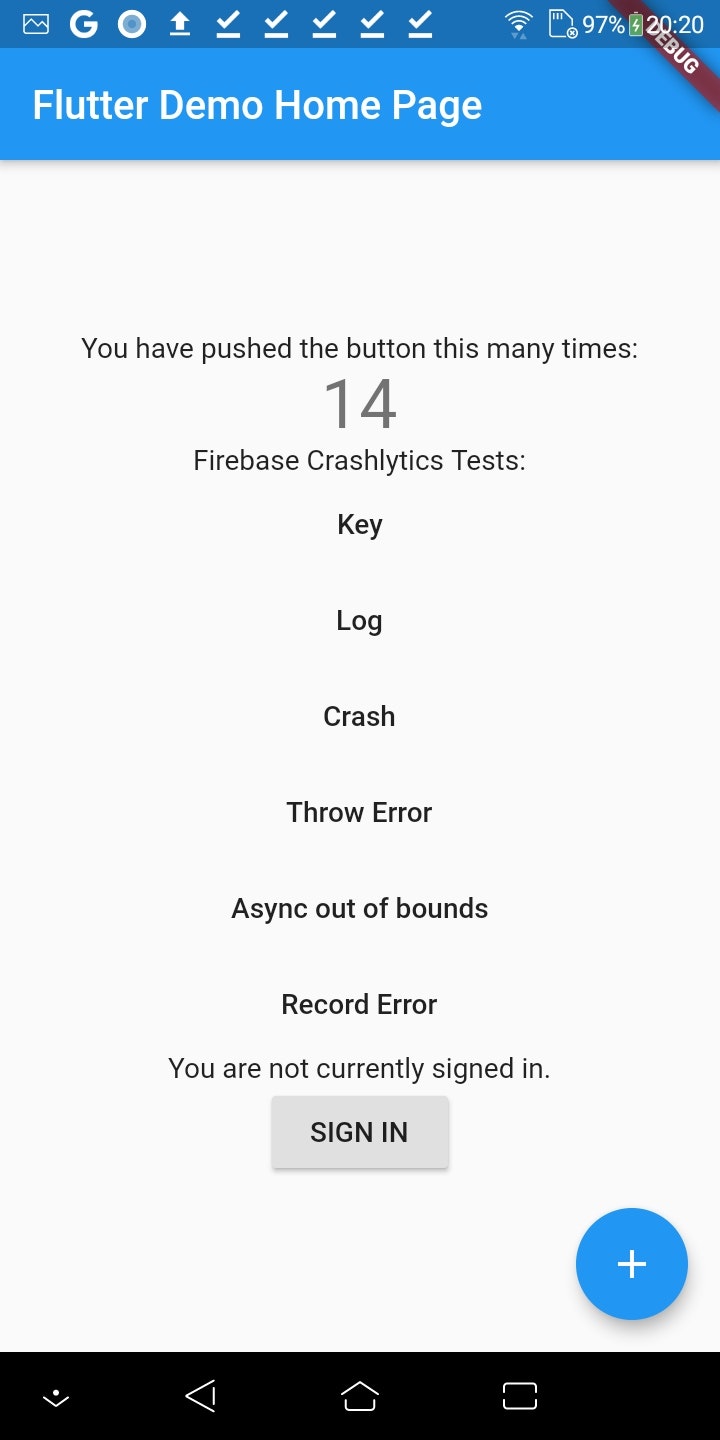Trigger the Crash test button
Screen dimensions: 720x1440
point(359,716)
